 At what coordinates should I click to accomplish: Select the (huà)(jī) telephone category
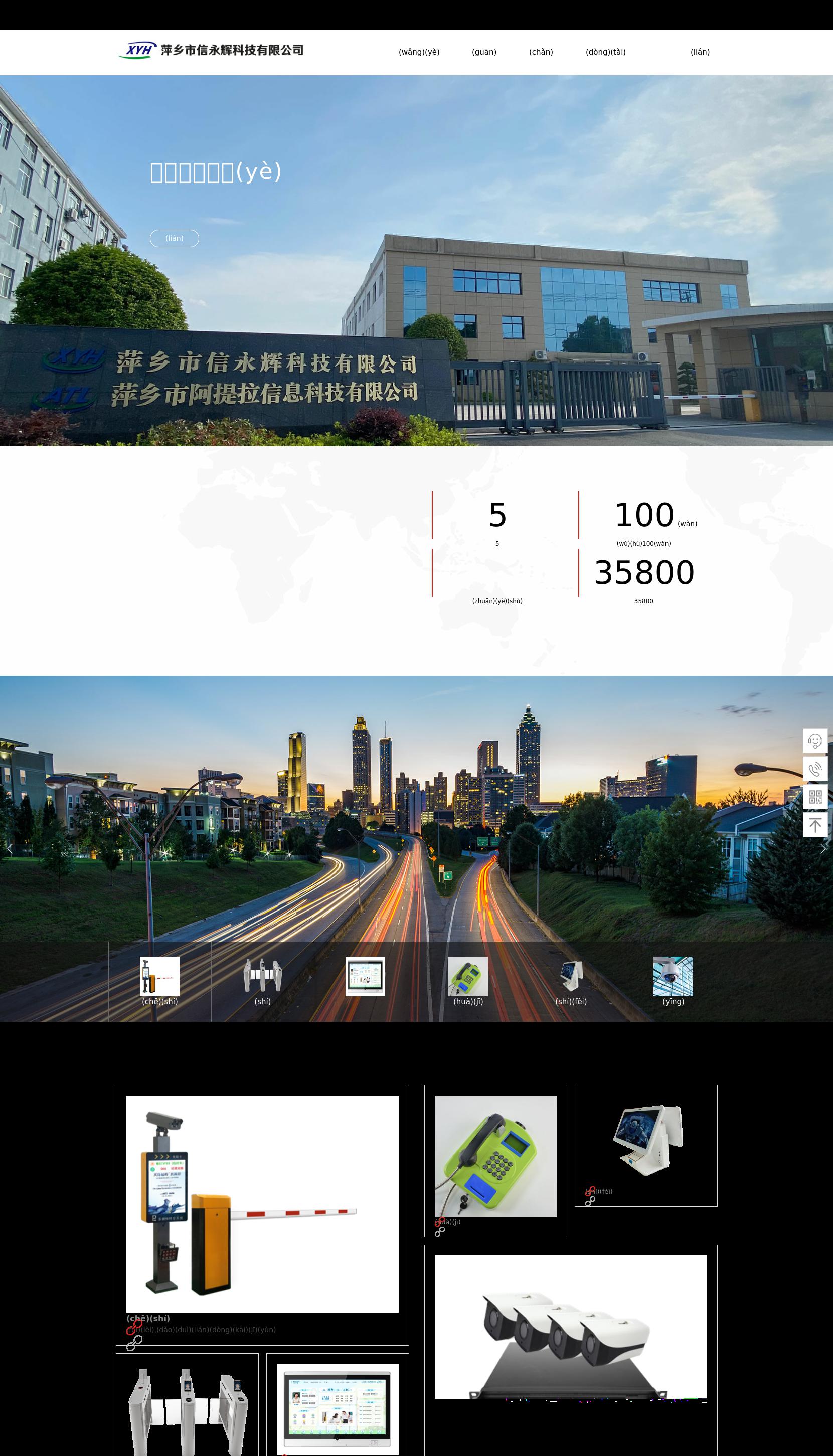point(468,981)
